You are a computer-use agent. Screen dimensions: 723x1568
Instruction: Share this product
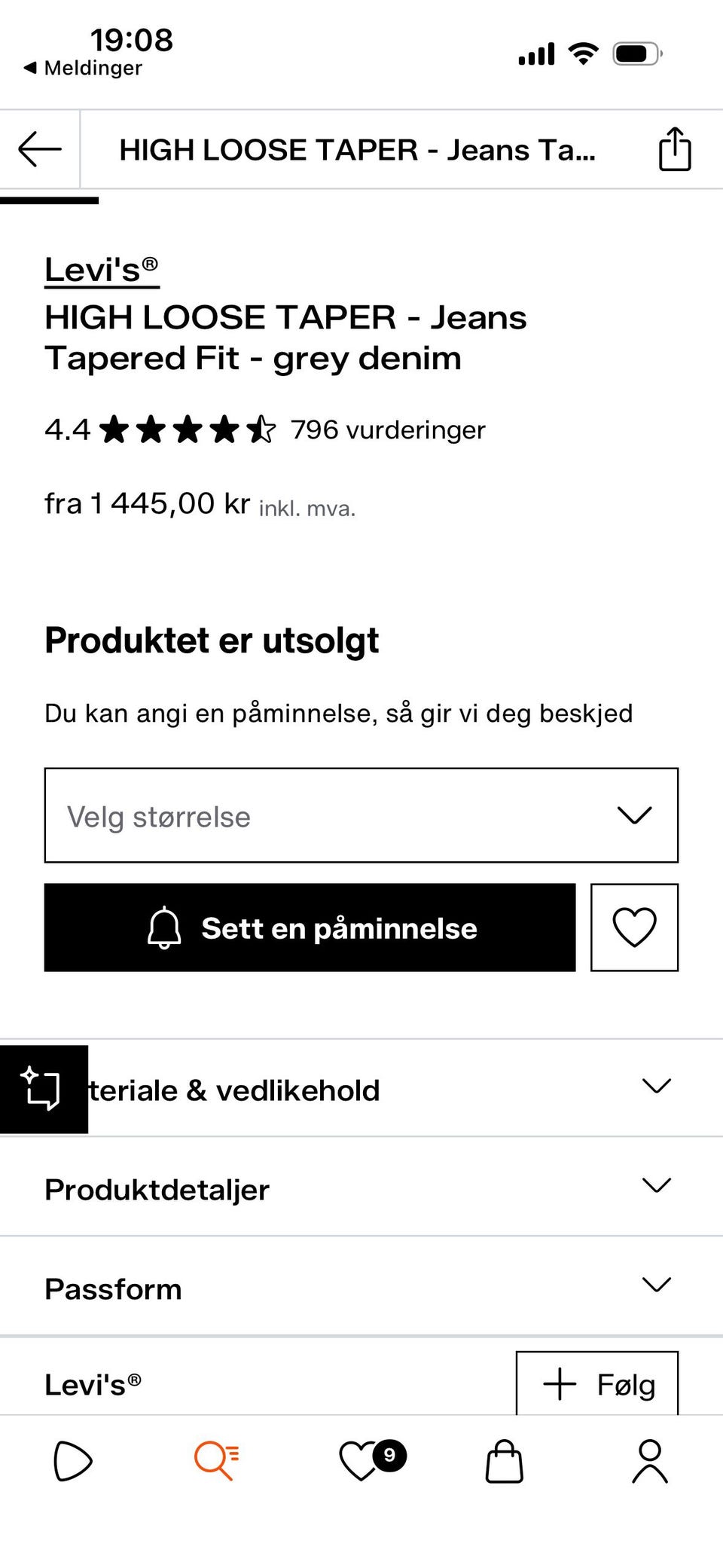click(x=676, y=149)
